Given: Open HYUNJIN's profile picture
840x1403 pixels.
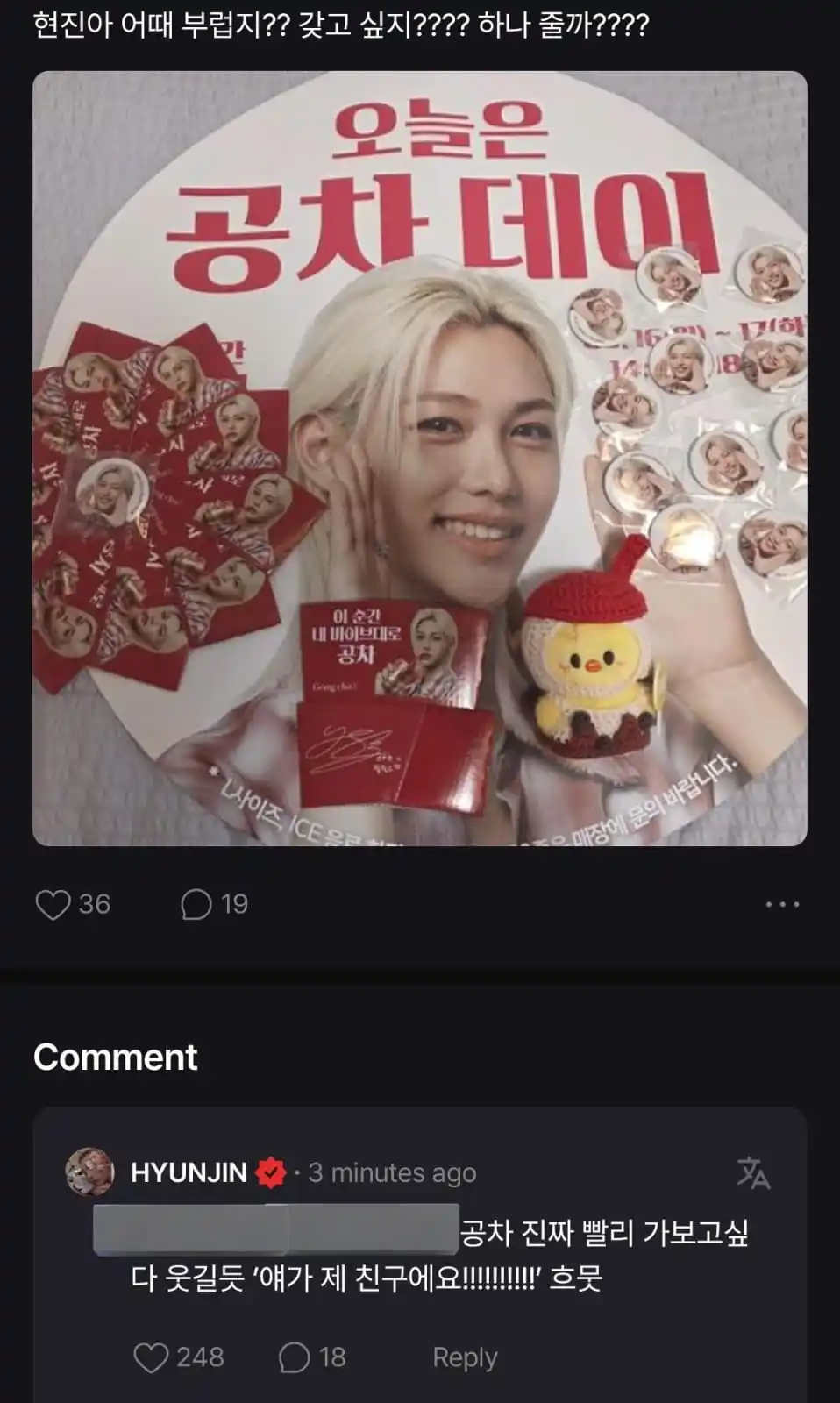Looking at the screenshot, I should pyautogui.click(x=89, y=1172).
